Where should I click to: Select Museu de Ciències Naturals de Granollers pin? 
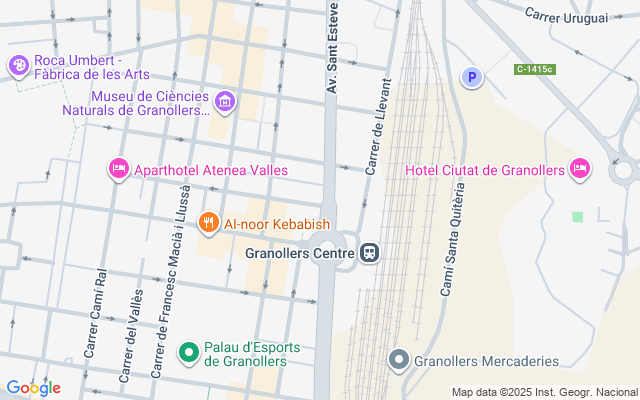226,101
